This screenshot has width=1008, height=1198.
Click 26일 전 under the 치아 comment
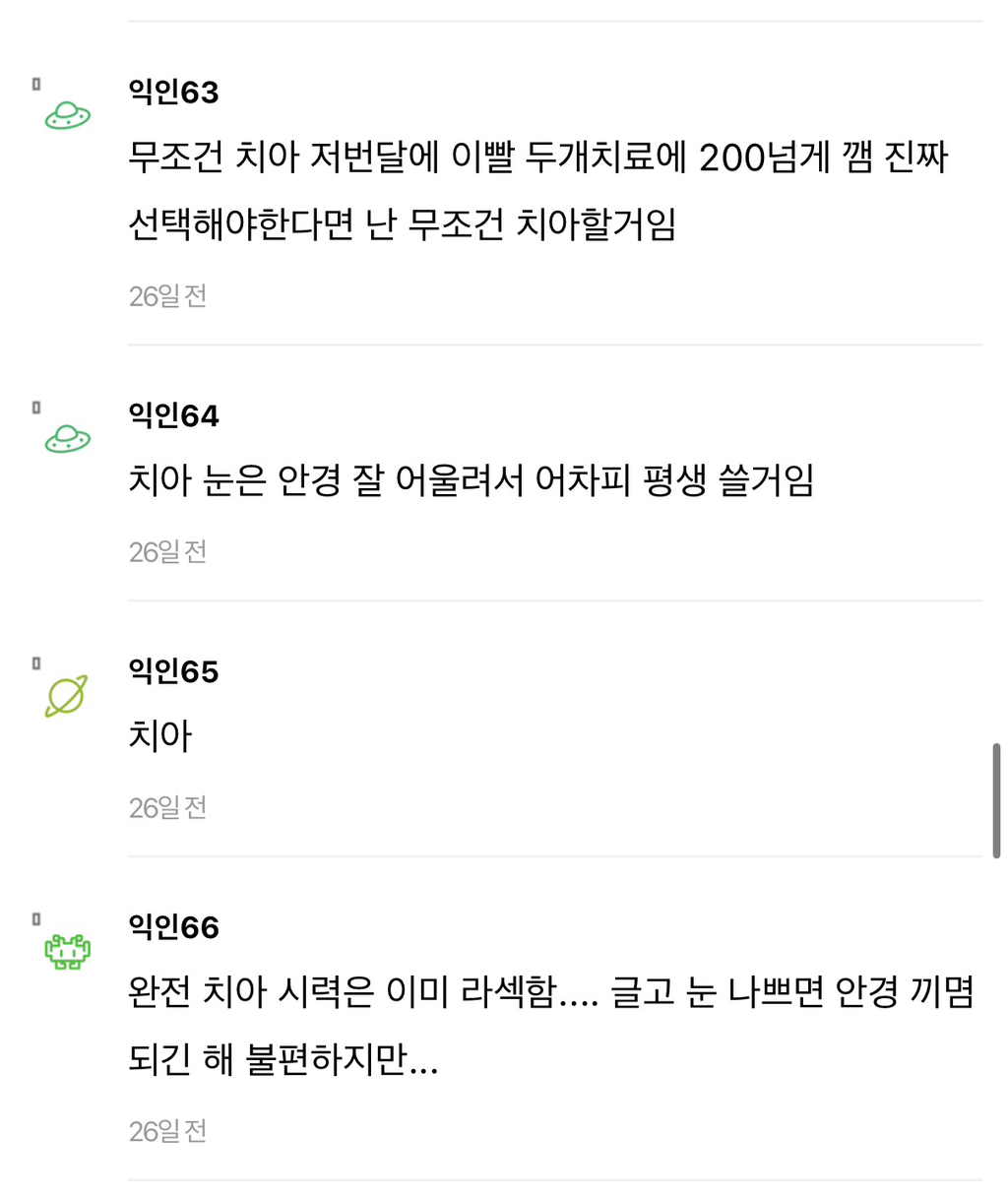point(168,807)
